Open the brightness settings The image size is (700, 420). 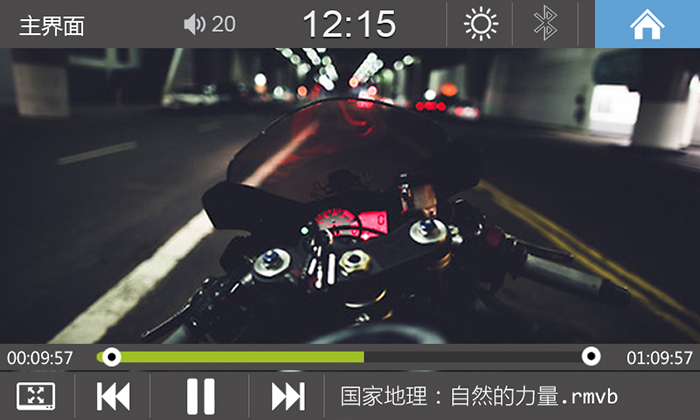pos(481,24)
